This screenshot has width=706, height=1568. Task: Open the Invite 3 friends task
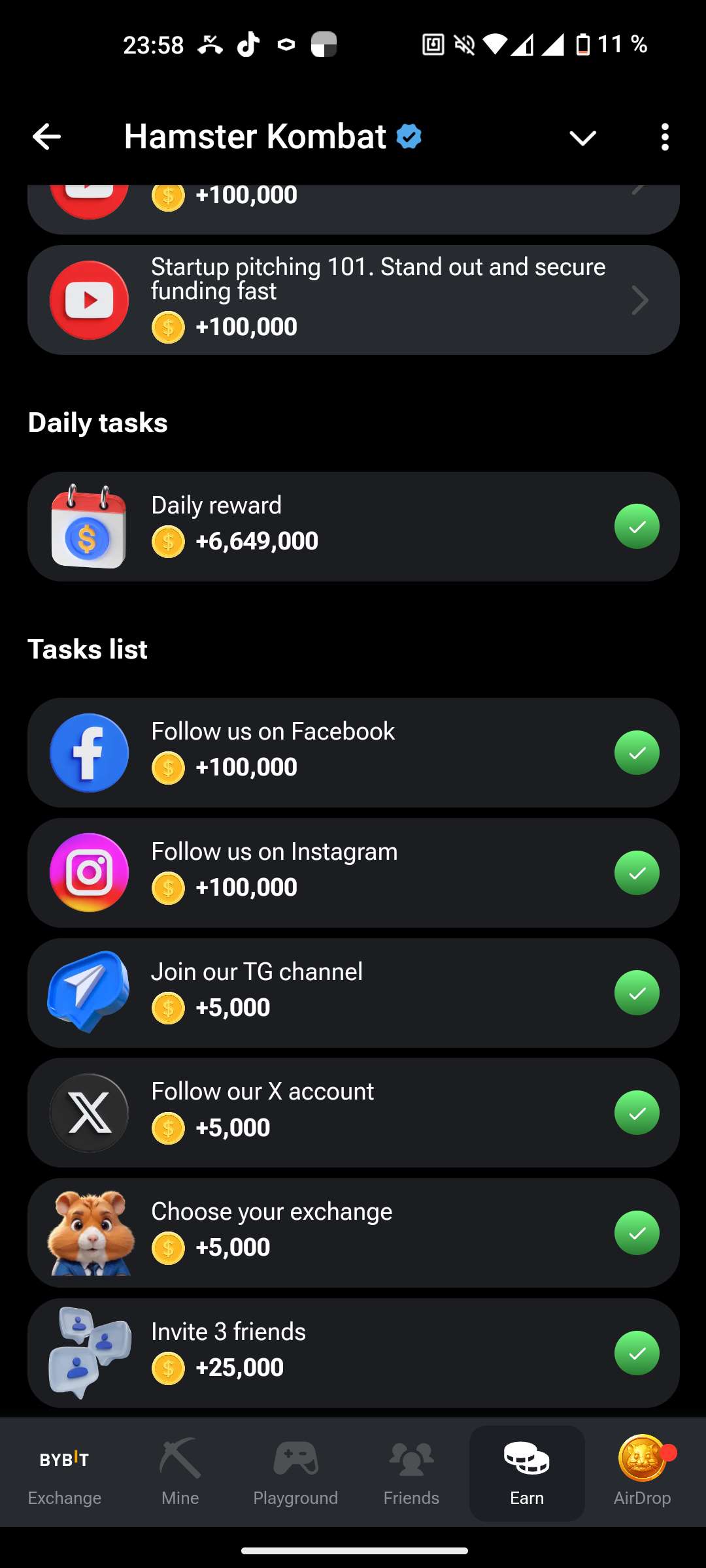pos(353,1352)
